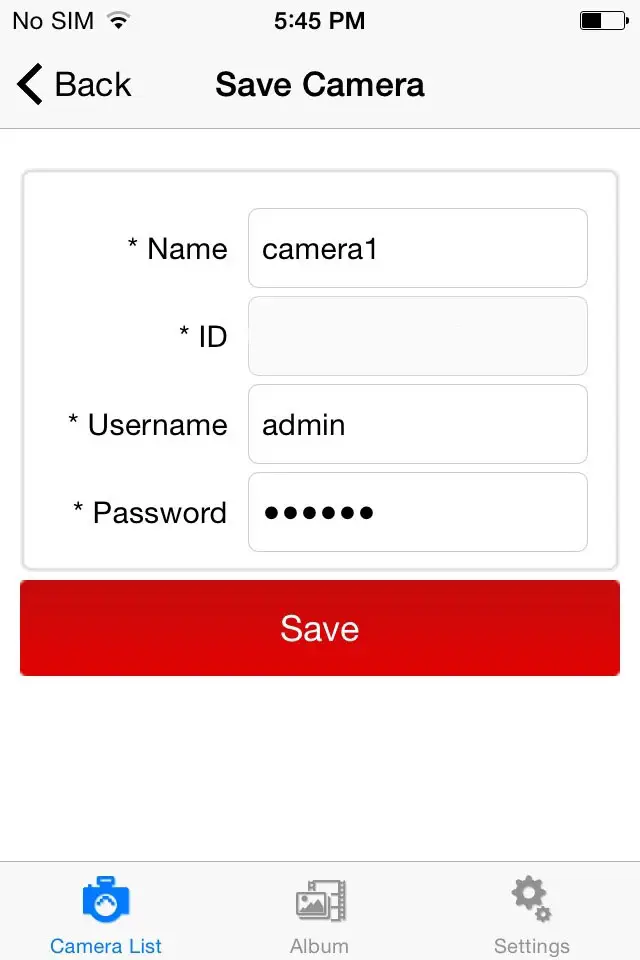Switch to the Camera List tab
The height and width of the screenshot is (960, 640).
(106, 913)
